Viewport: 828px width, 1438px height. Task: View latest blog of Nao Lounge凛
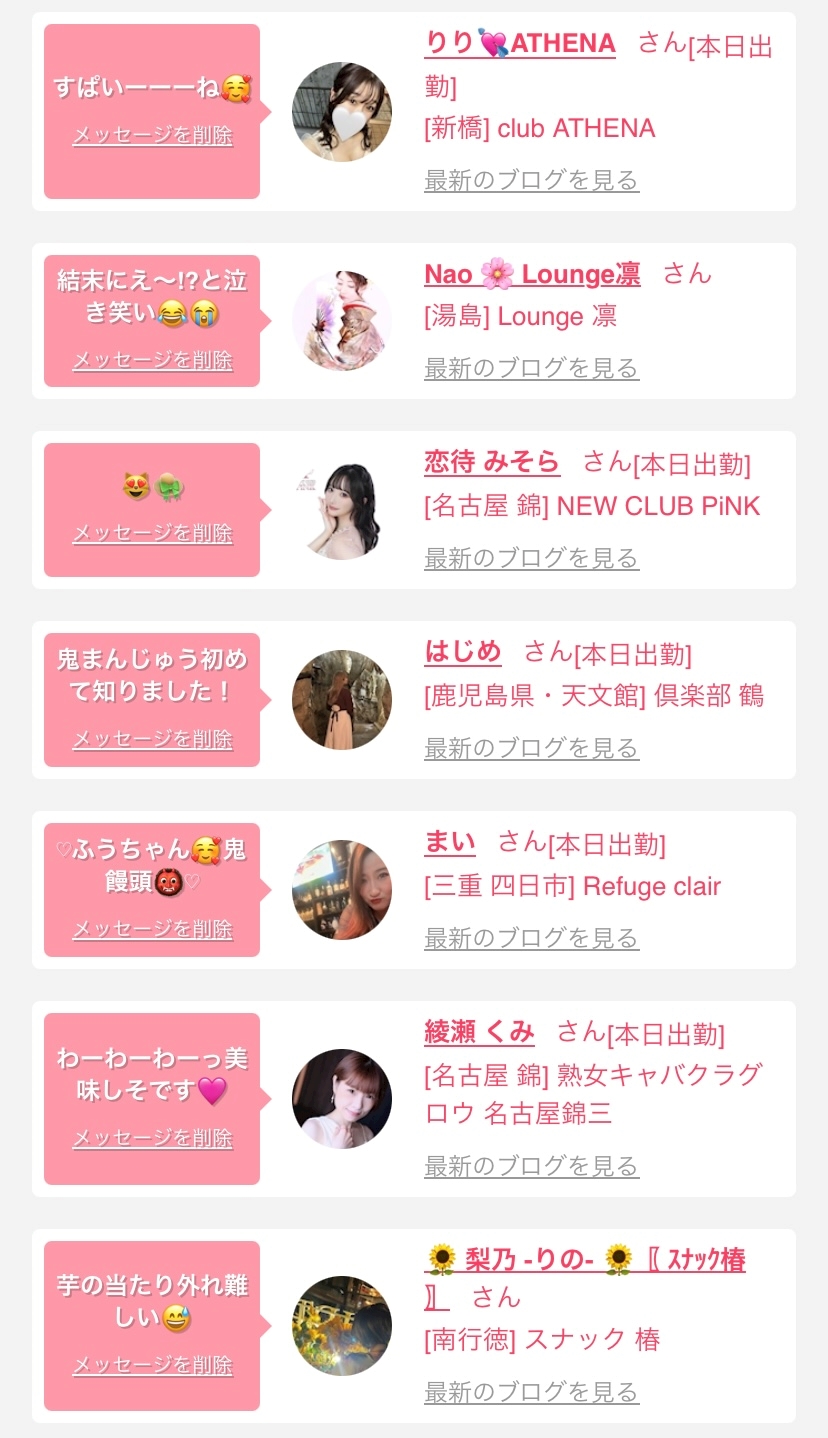pos(531,369)
